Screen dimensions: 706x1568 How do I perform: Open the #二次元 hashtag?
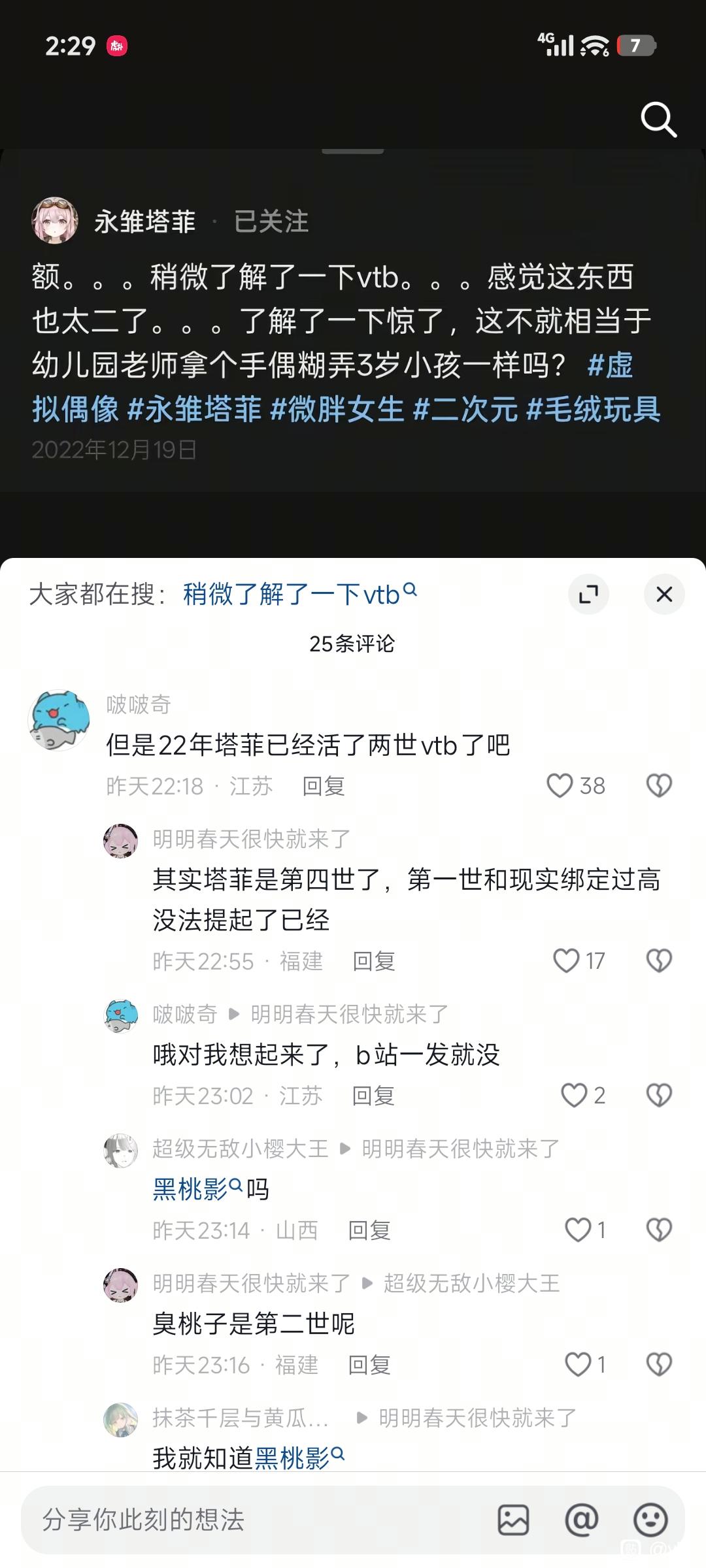[465, 410]
